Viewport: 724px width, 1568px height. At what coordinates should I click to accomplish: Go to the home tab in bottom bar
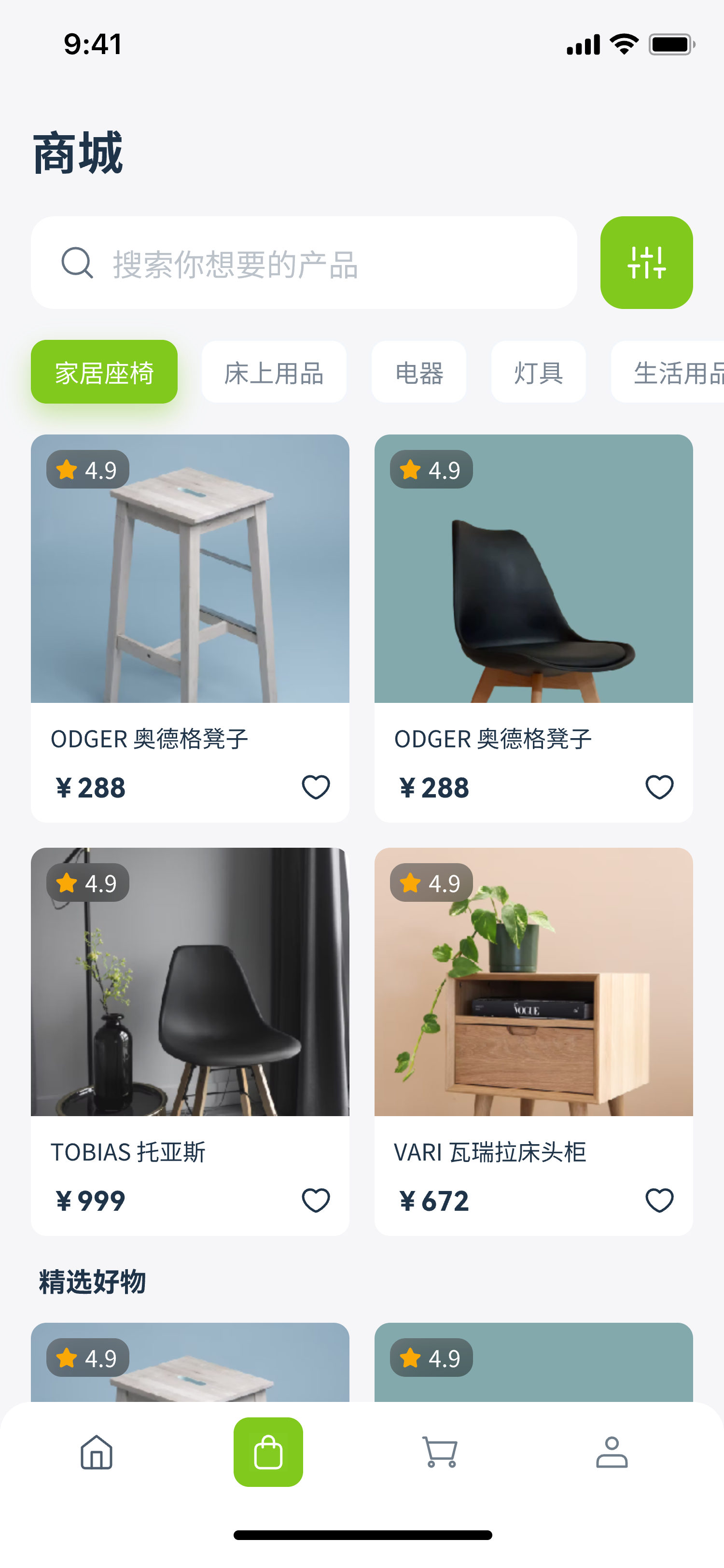(x=97, y=1452)
